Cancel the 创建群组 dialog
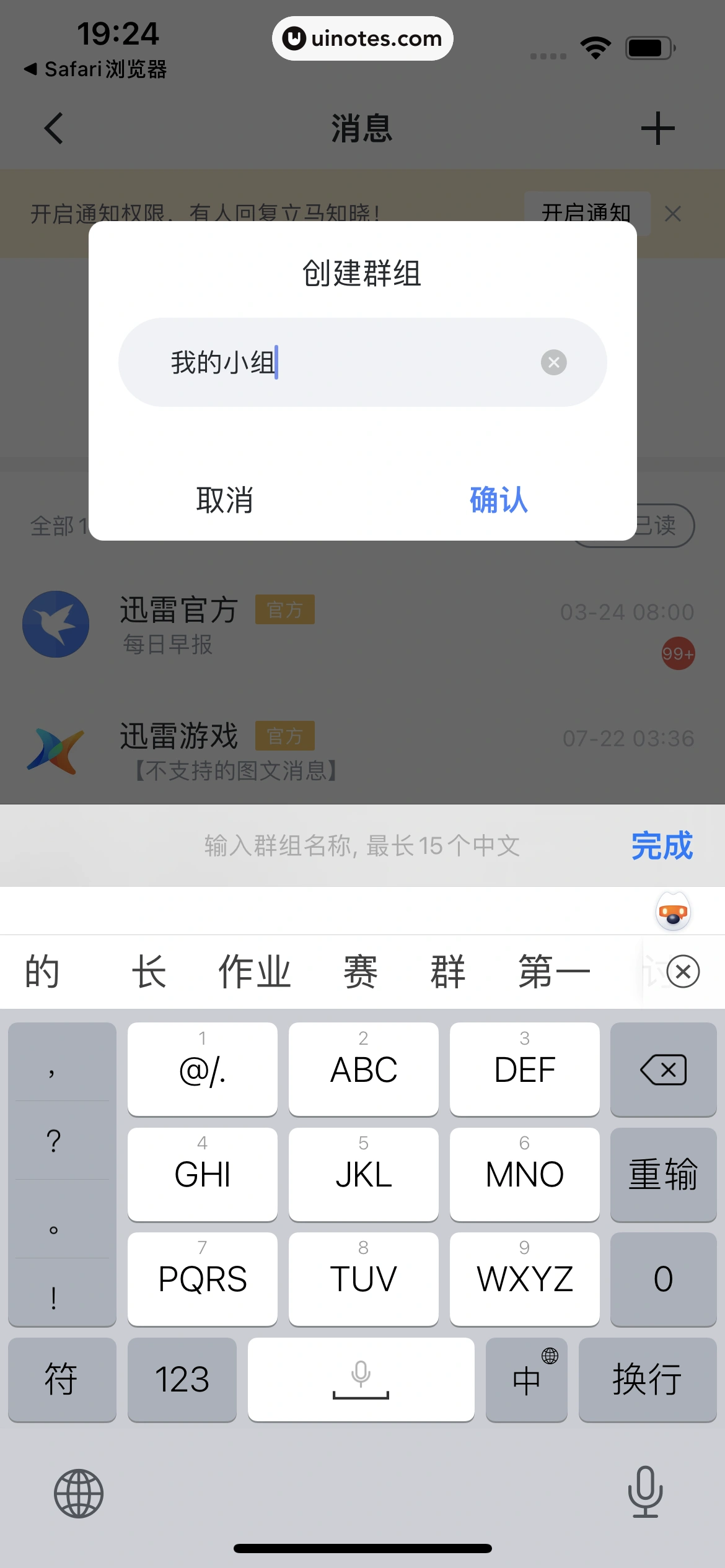The image size is (725, 1568). [x=224, y=500]
